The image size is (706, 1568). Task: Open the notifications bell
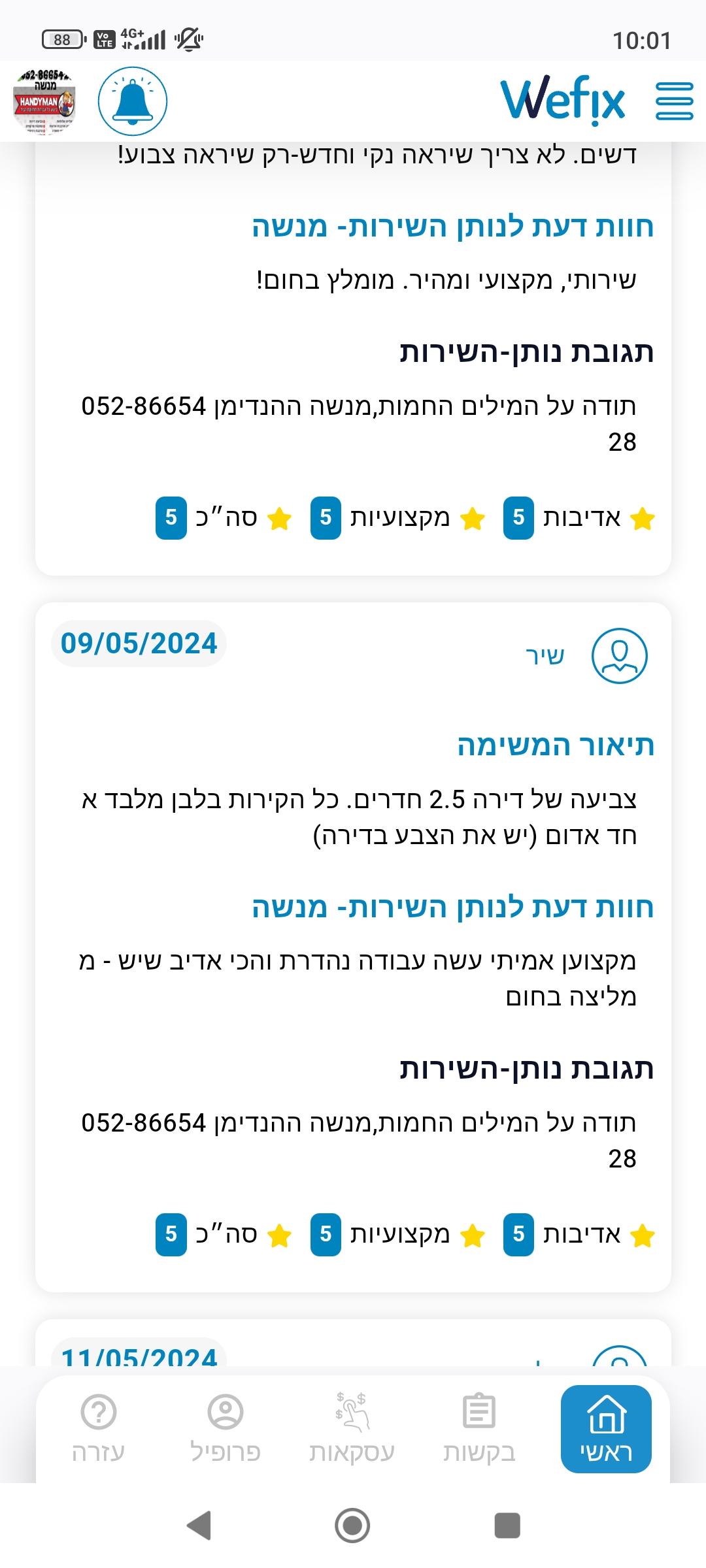133,101
